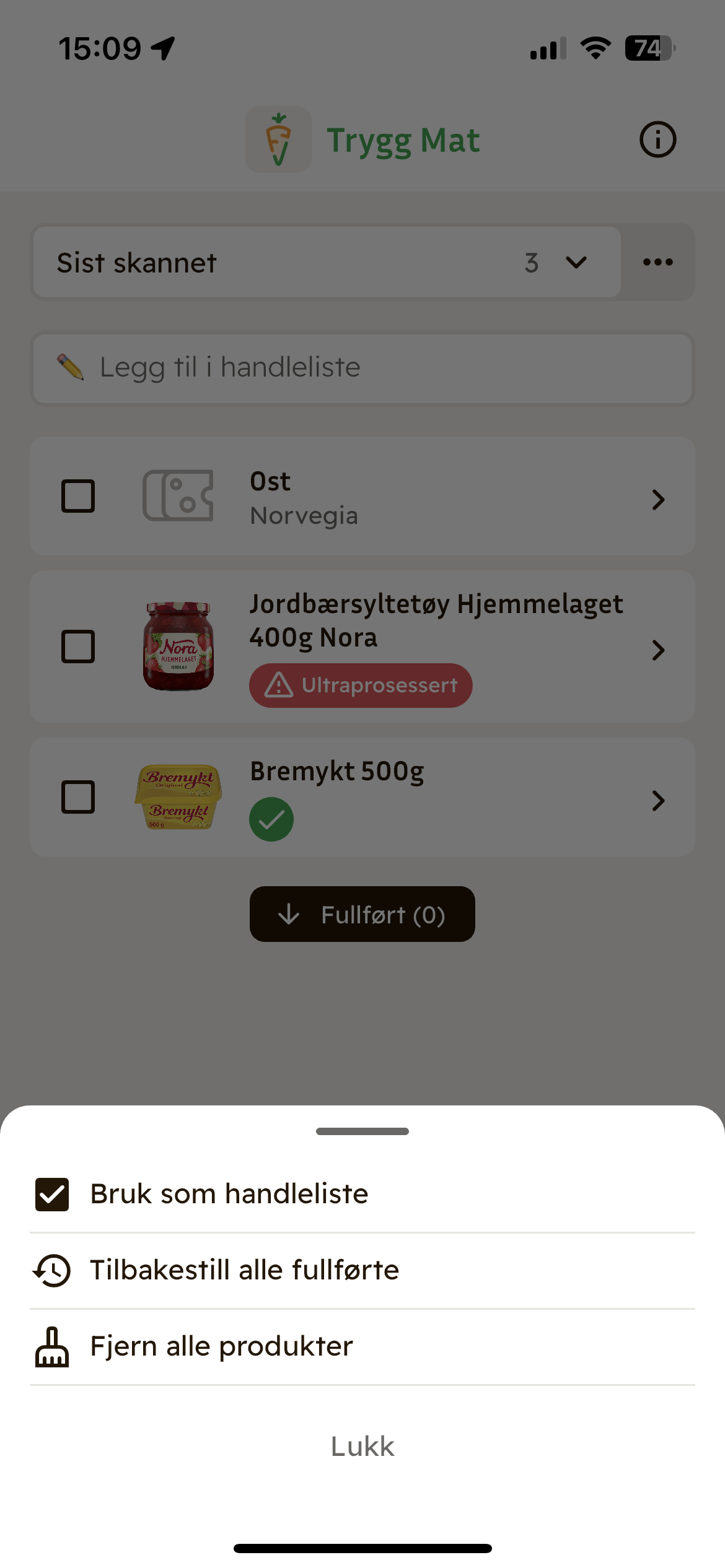
Task: Uncheck the Bruk som handleliste checkbox
Action: 52,1194
